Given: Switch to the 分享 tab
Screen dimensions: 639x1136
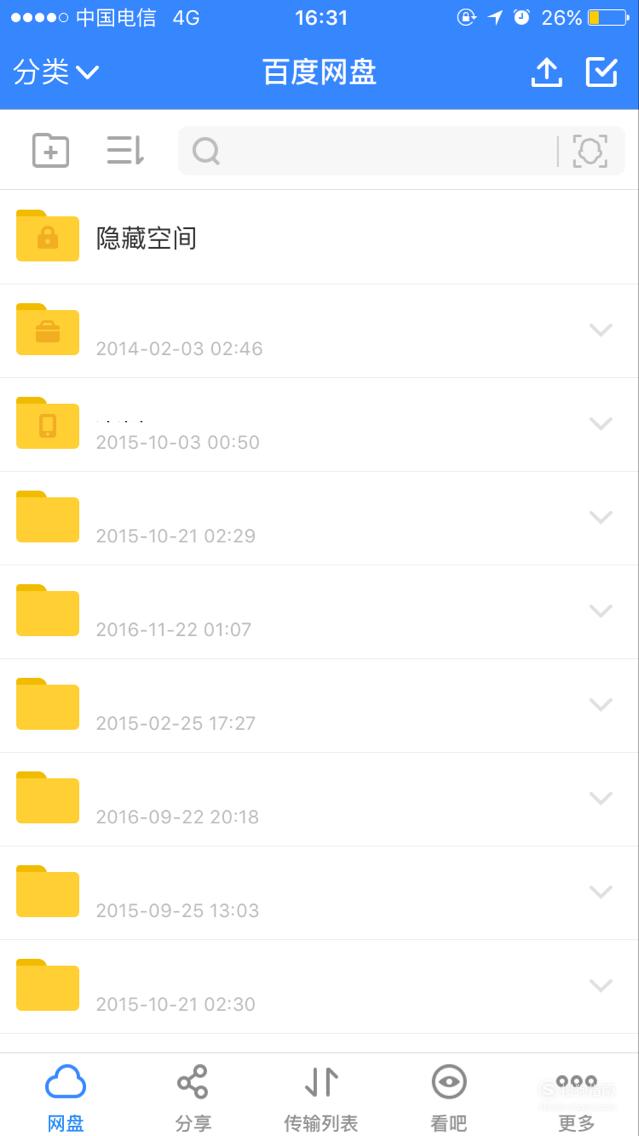Looking at the screenshot, I should pyautogui.click(x=193, y=1097).
